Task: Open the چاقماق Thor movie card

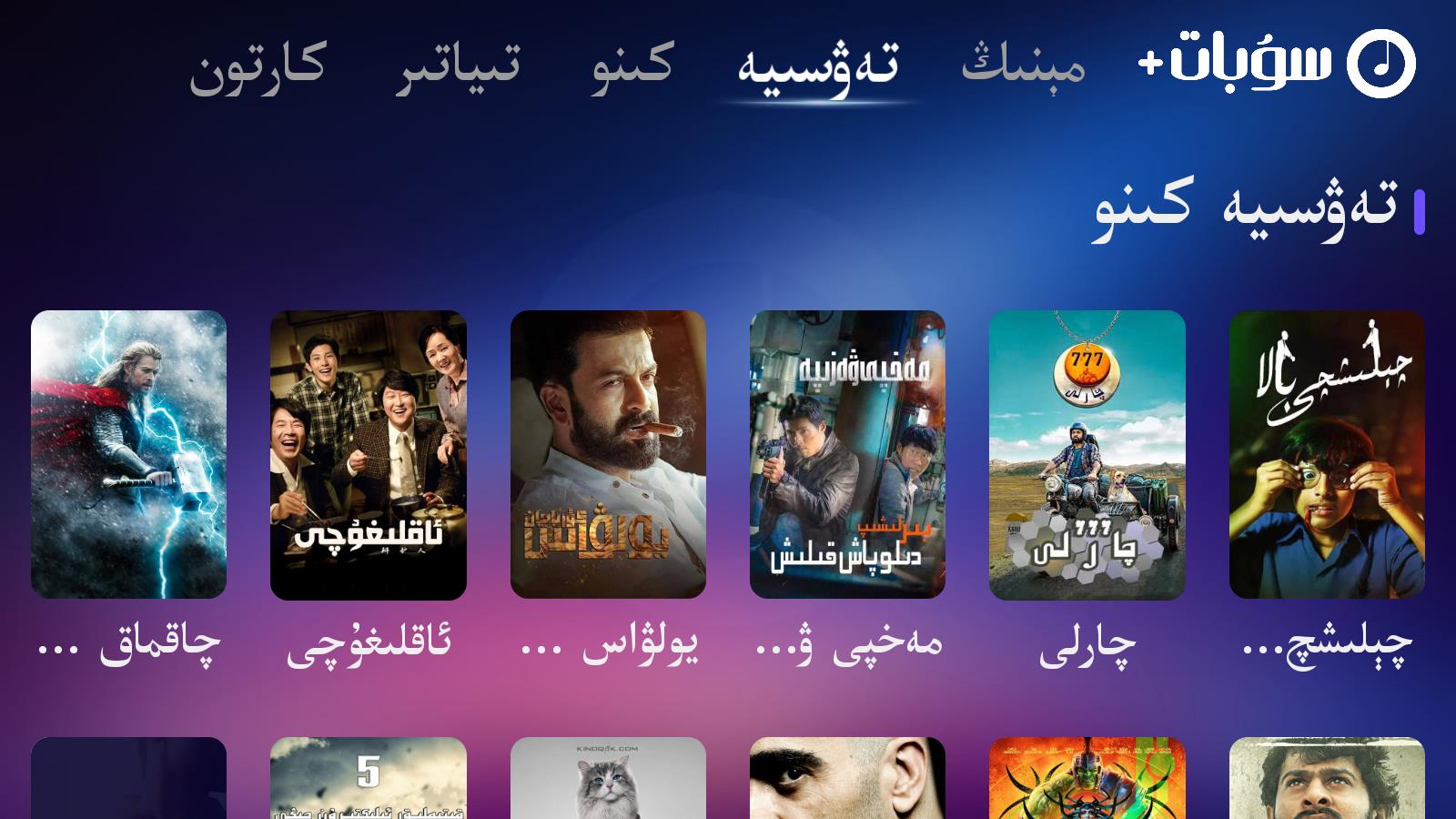Action: 128,454
